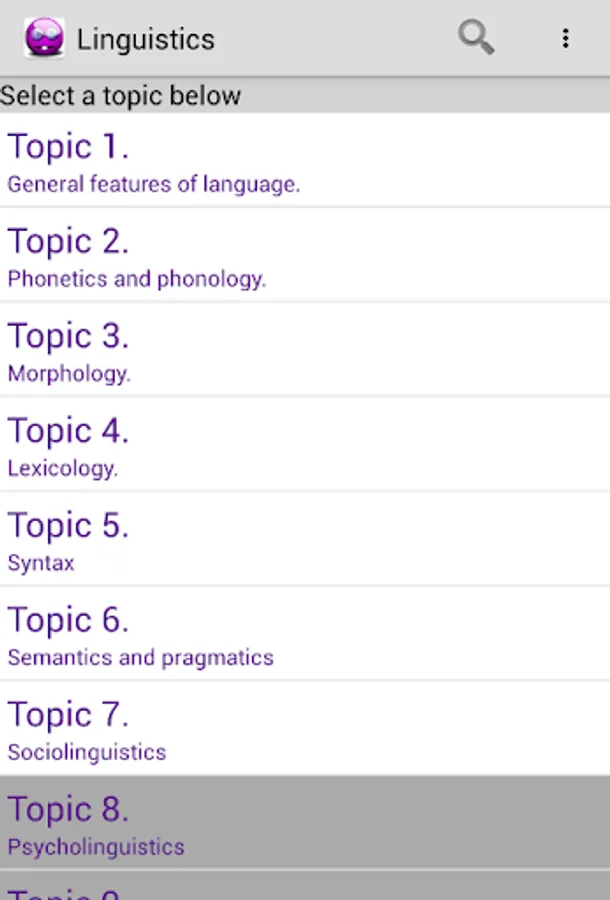The image size is (610, 900).
Task: Open Topic 7 Sociolinguistics
Action: click(305, 728)
